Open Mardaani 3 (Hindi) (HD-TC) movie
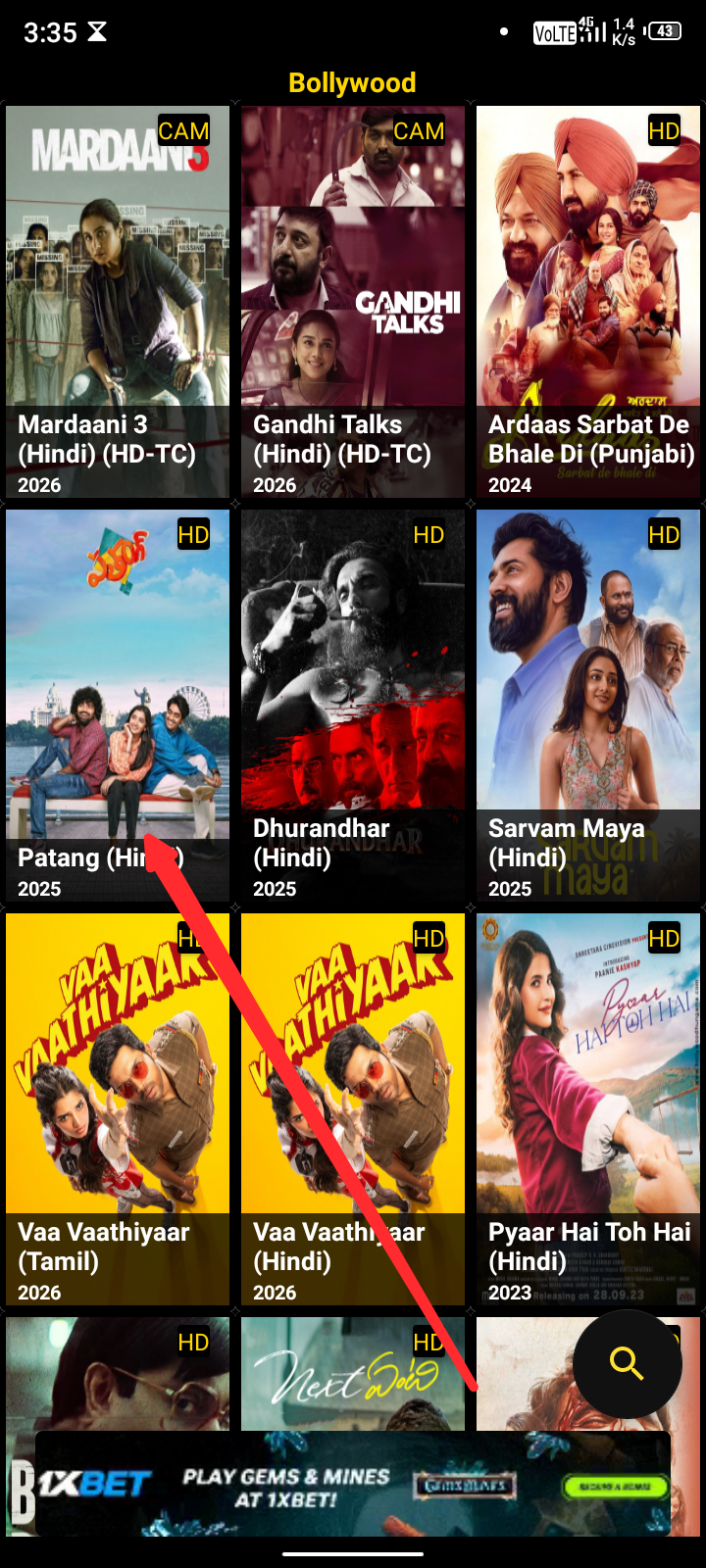This screenshot has height=1568, width=706. tap(118, 302)
